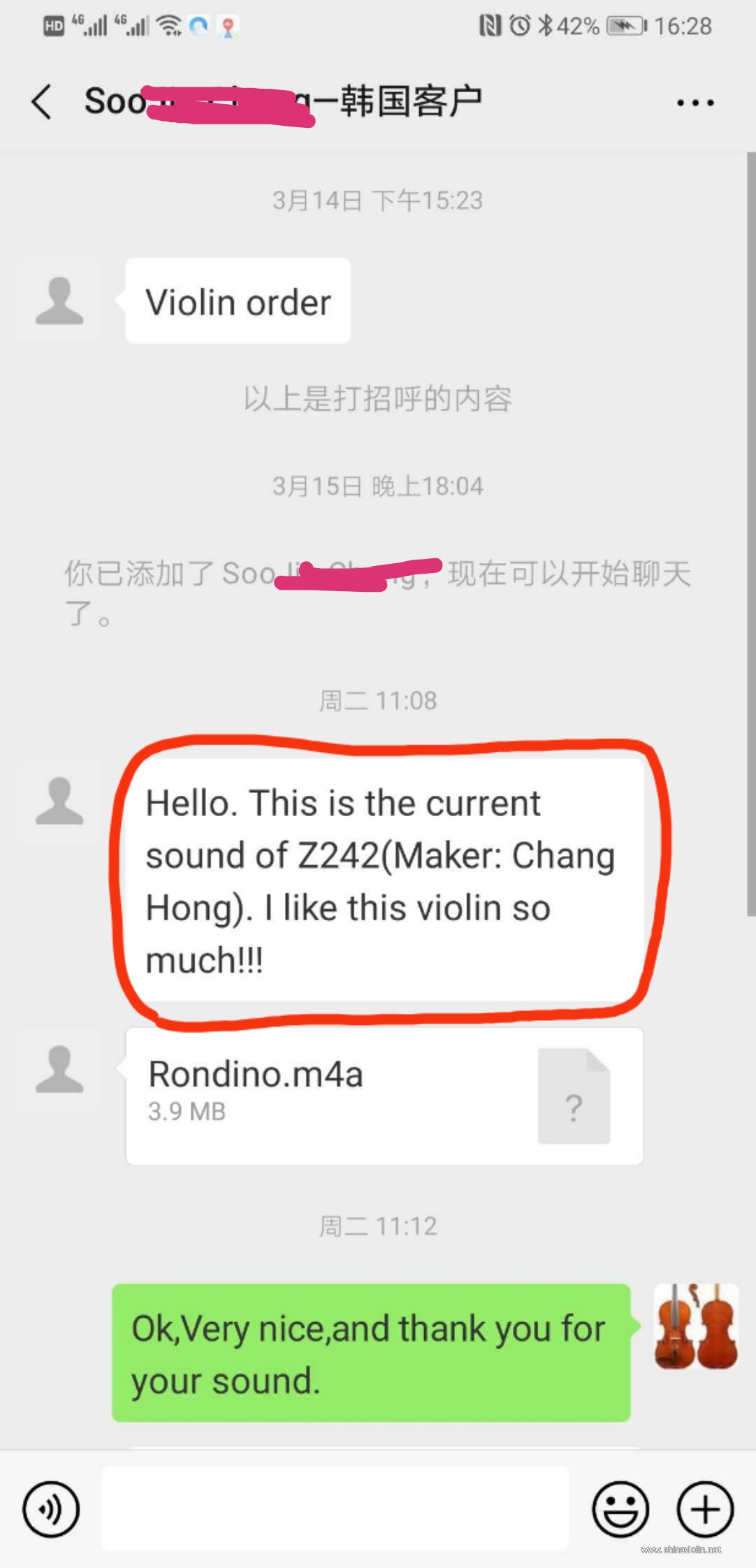Open contact avatar beside the Rondino.m4a file
756x1568 pixels.
[x=59, y=1069]
